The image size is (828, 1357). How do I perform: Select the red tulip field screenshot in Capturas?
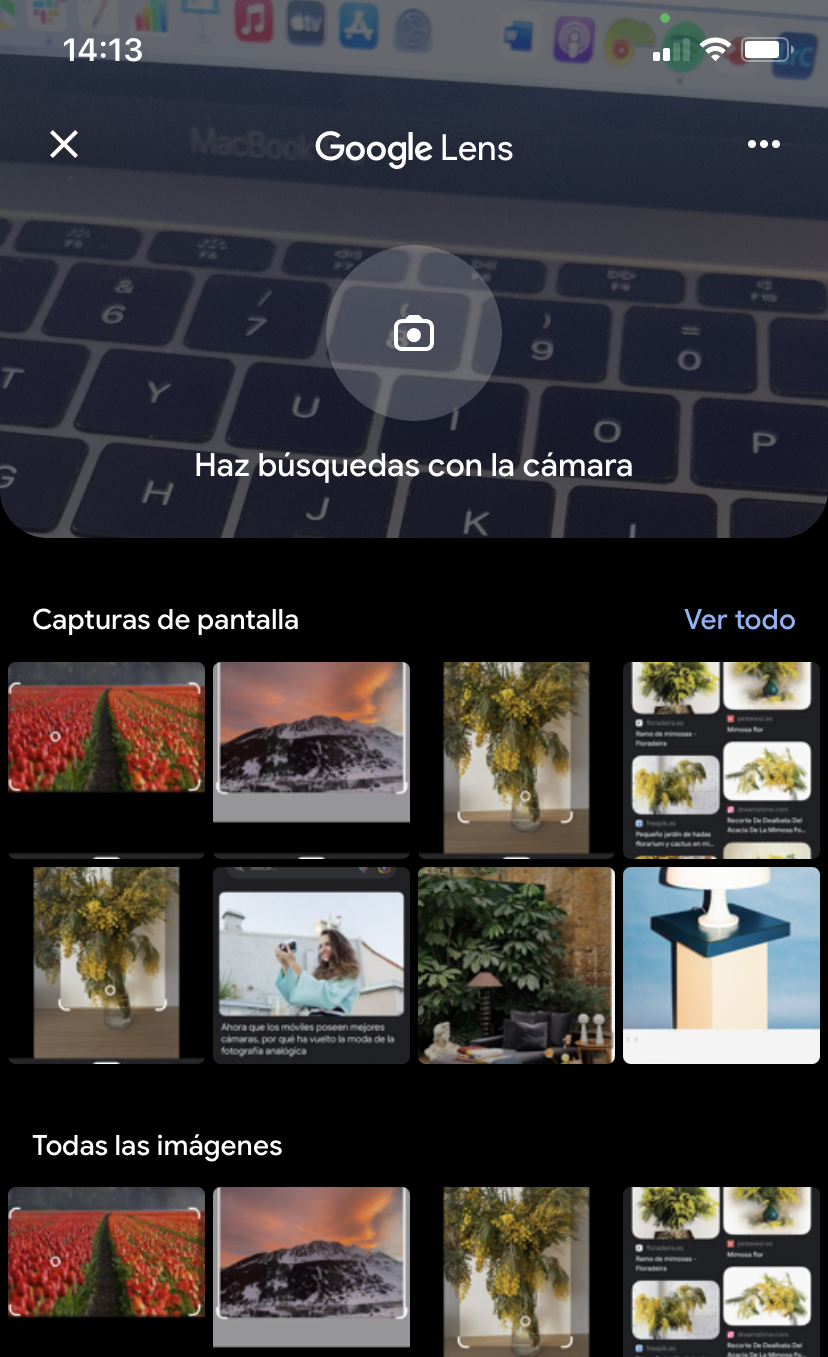(107, 760)
